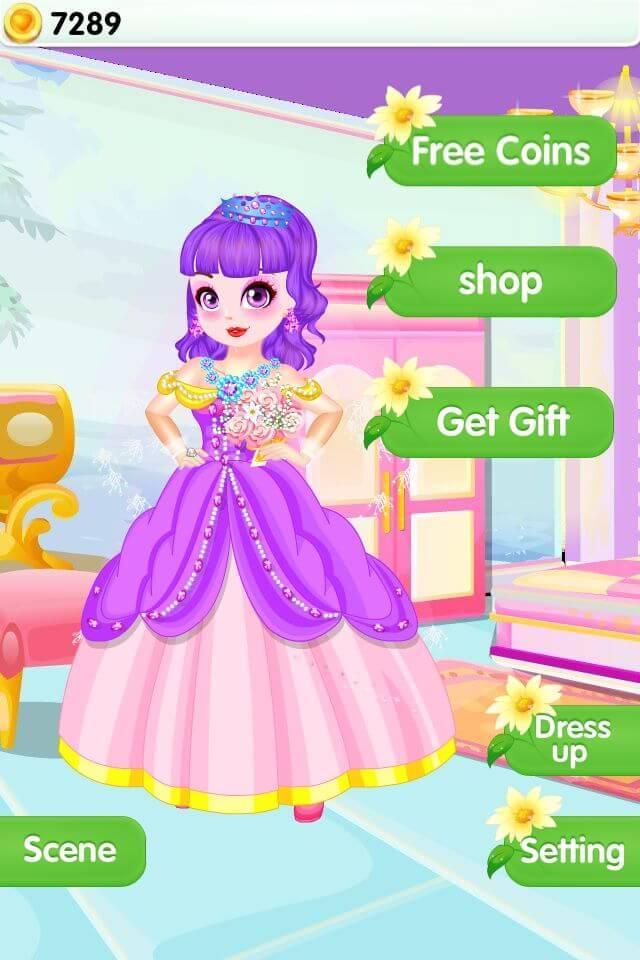Open the shop
Viewport: 640px width, 960px height.
500,282
